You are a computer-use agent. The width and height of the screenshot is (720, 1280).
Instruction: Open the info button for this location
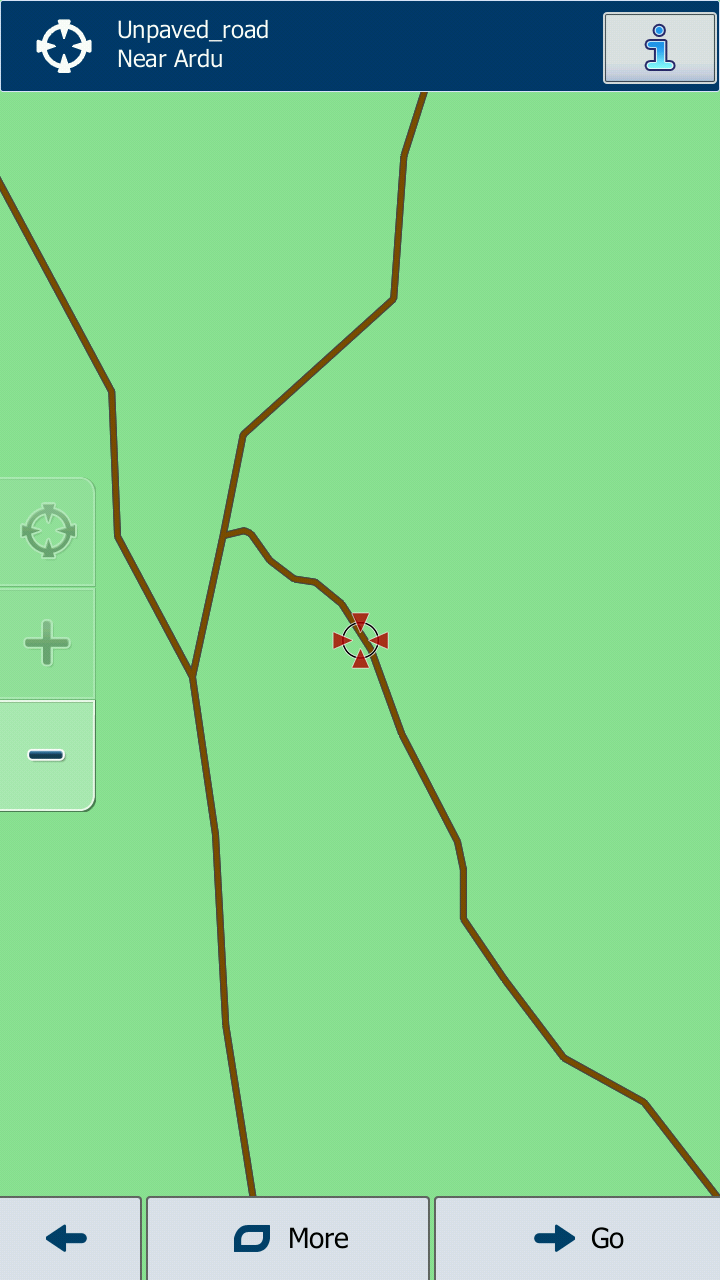pos(659,48)
